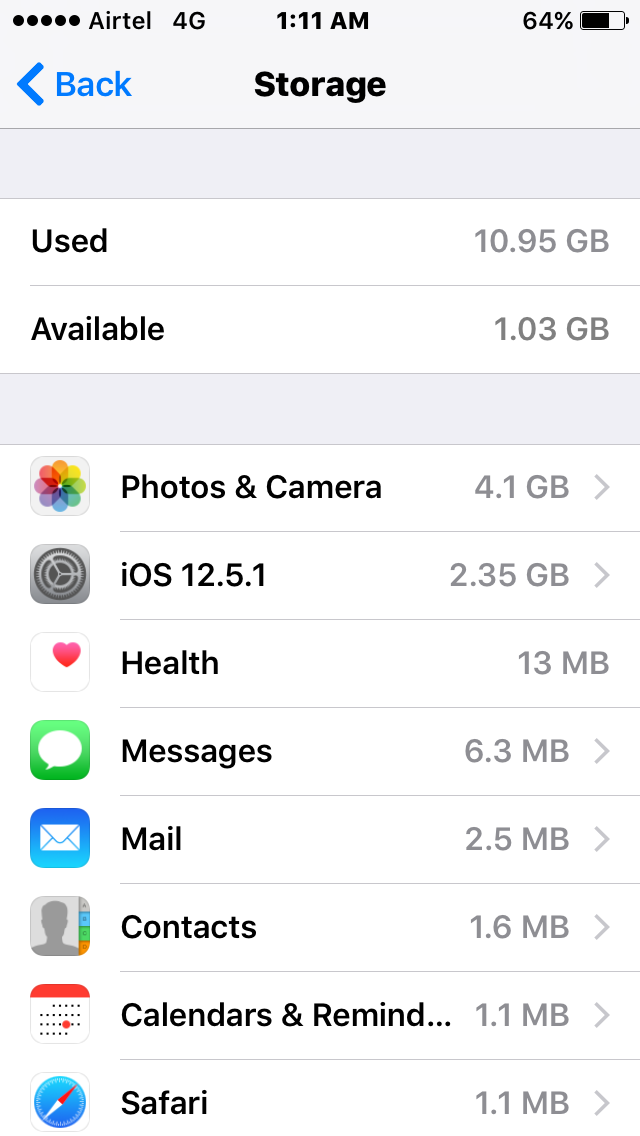Image resolution: width=640 pixels, height=1136 pixels.
Task: Open Calendars & Reminders storage row
Action: [320, 1016]
